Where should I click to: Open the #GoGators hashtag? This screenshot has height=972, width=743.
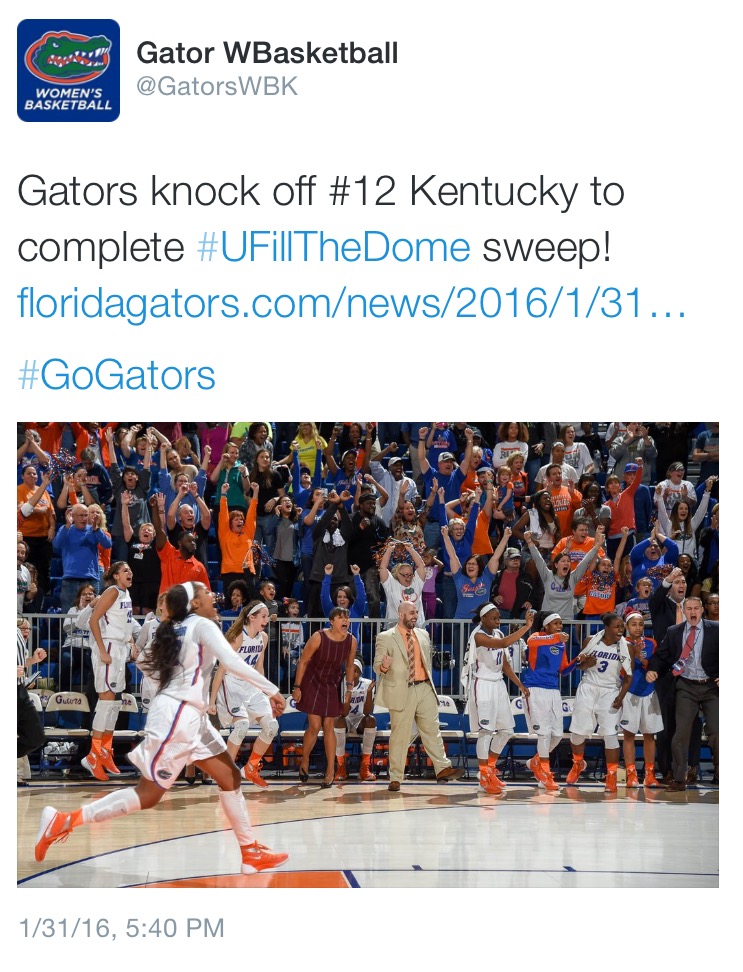pyautogui.click(x=116, y=374)
